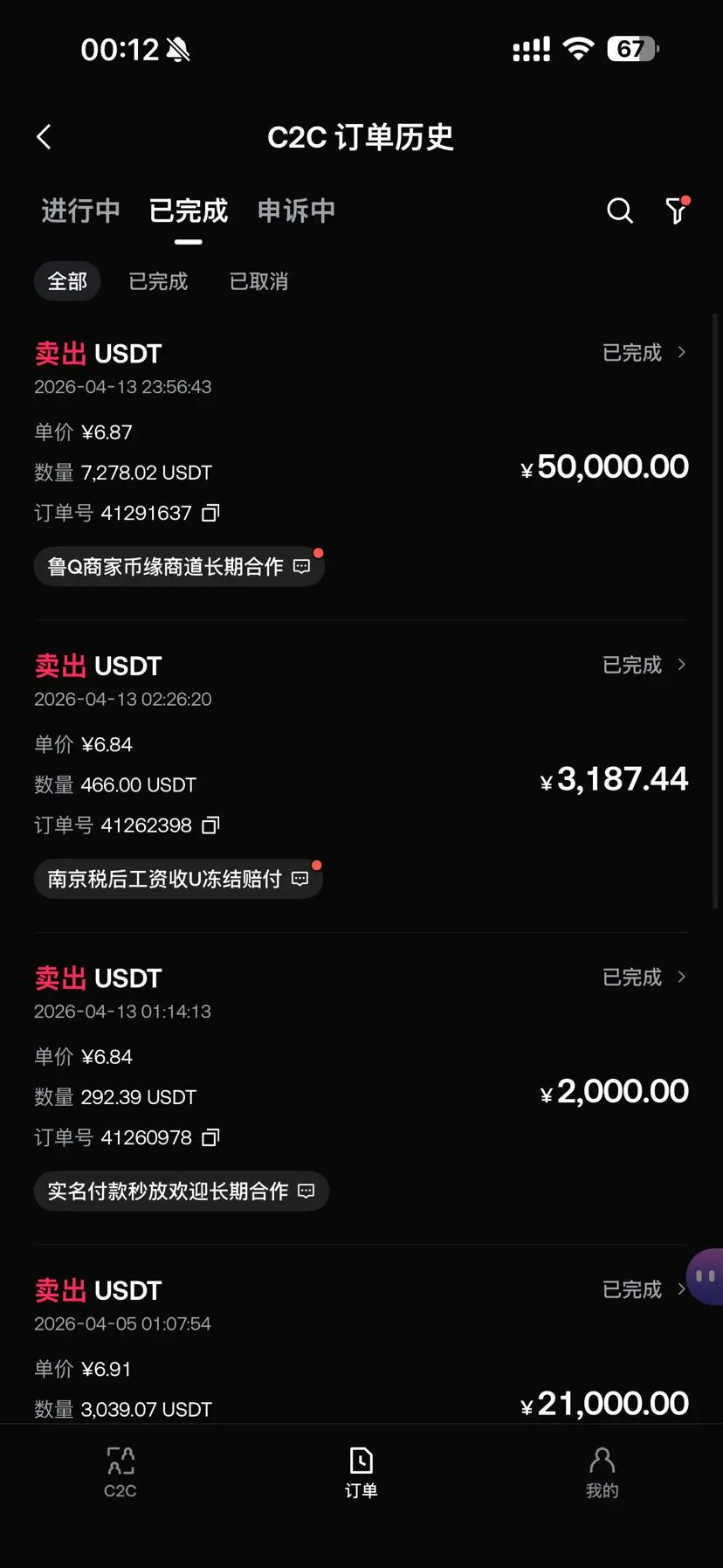Viewport: 723px width, 1568px height.
Task: Open chat with 实名付款秒放欢迎长期合作
Action: tap(182, 1192)
